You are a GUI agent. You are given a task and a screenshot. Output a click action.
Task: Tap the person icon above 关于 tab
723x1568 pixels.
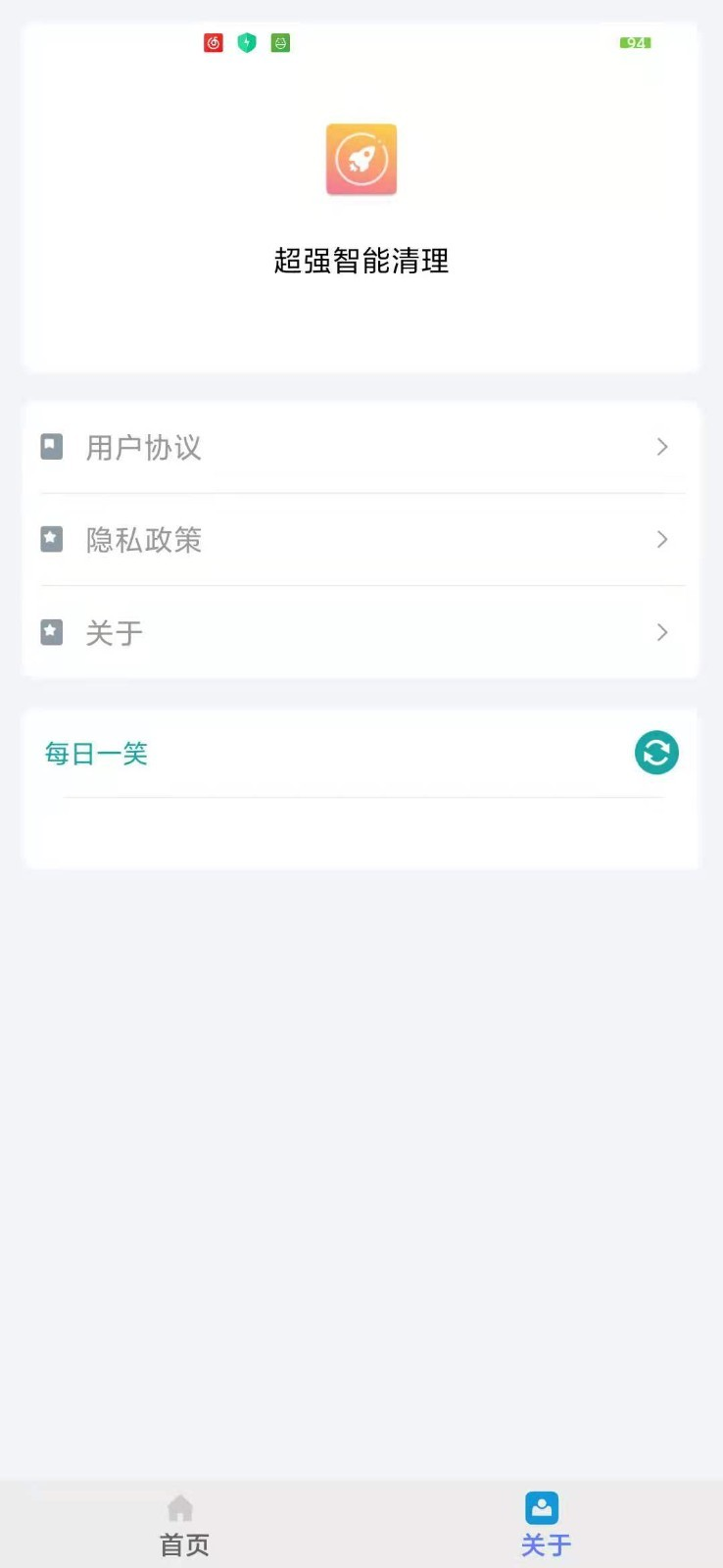[x=542, y=1507]
